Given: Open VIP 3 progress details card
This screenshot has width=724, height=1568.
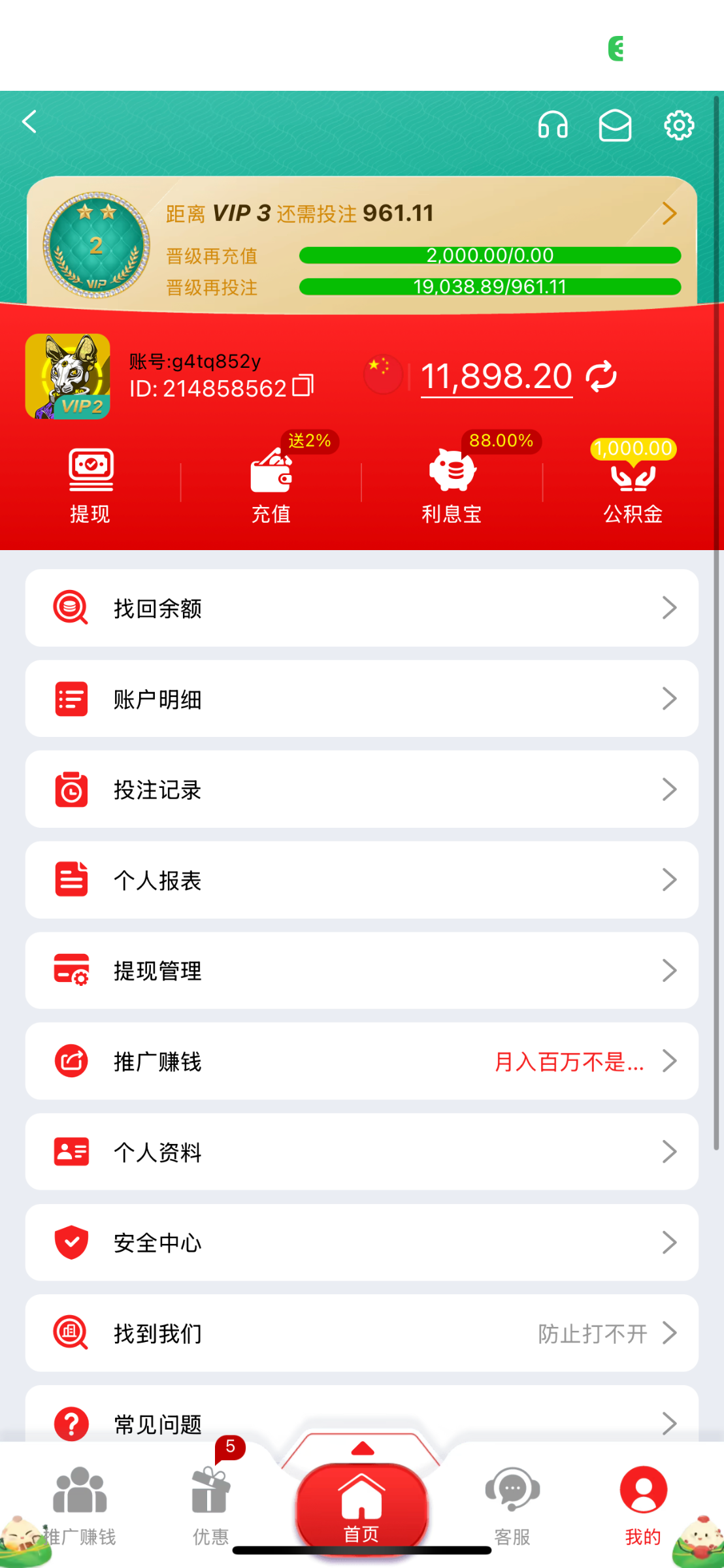Looking at the screenshot, I should 668,214.
